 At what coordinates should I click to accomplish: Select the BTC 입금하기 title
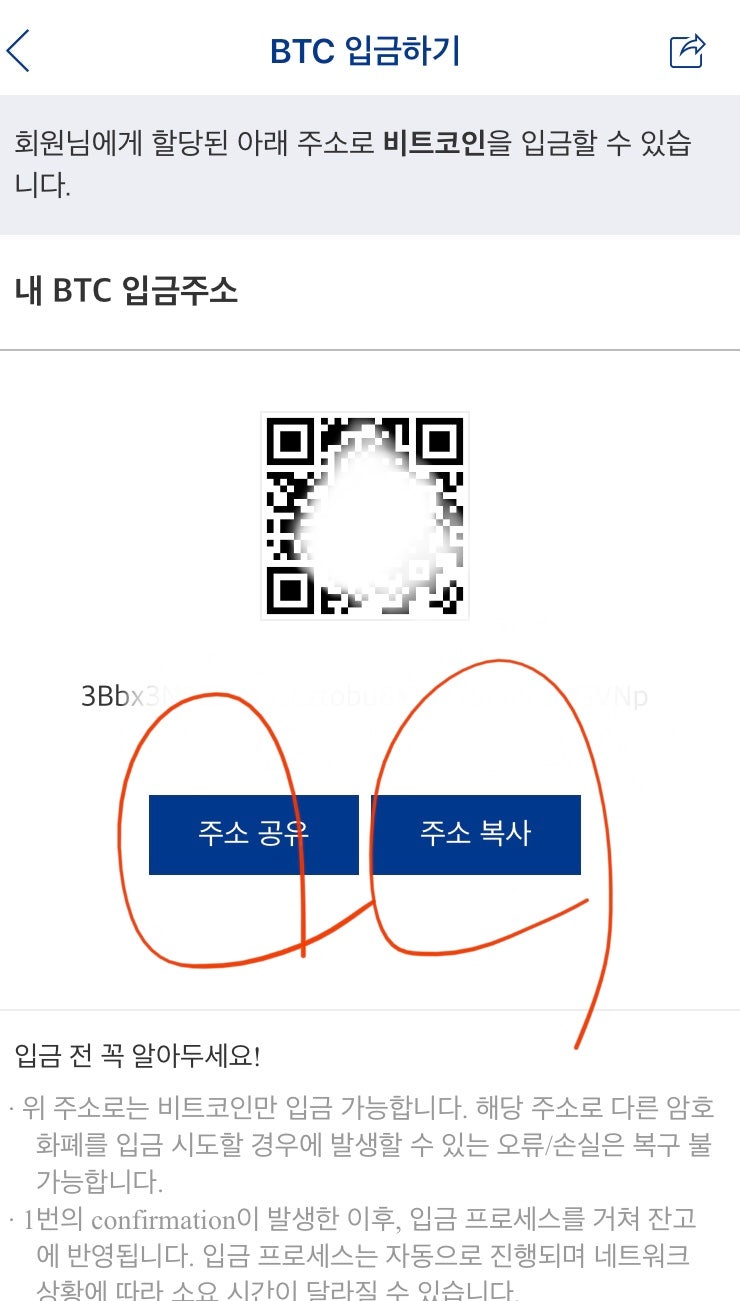366,50
